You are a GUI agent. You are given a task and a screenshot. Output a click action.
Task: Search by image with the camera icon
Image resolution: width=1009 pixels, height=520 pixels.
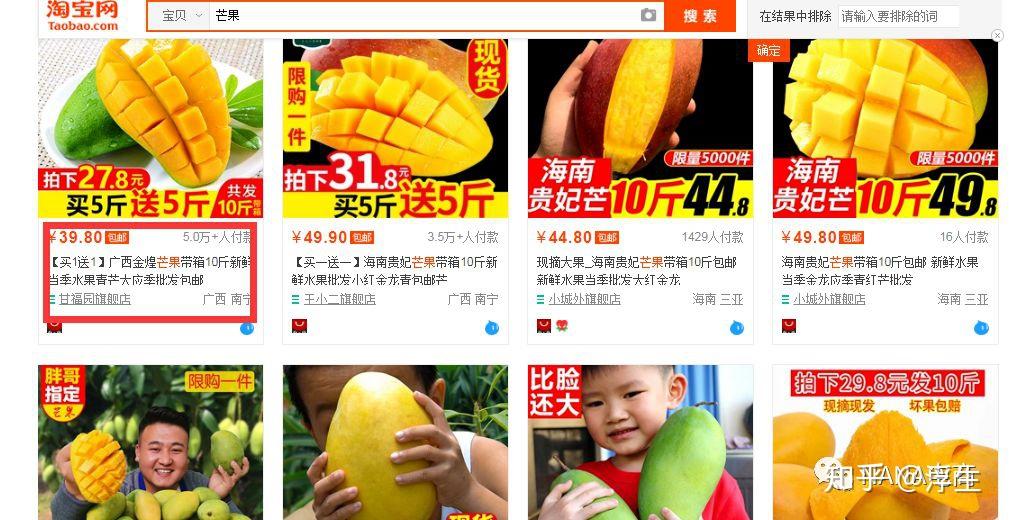(649, 15)
